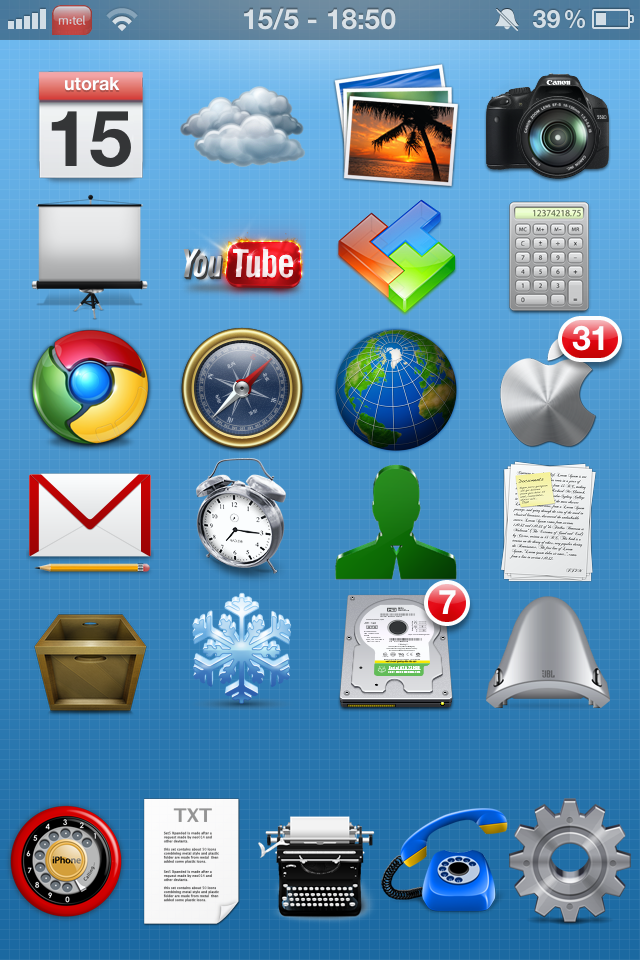Open the green contacts silhouette app
The width and height of the screenshot is (640, 960).
[394, 522]
